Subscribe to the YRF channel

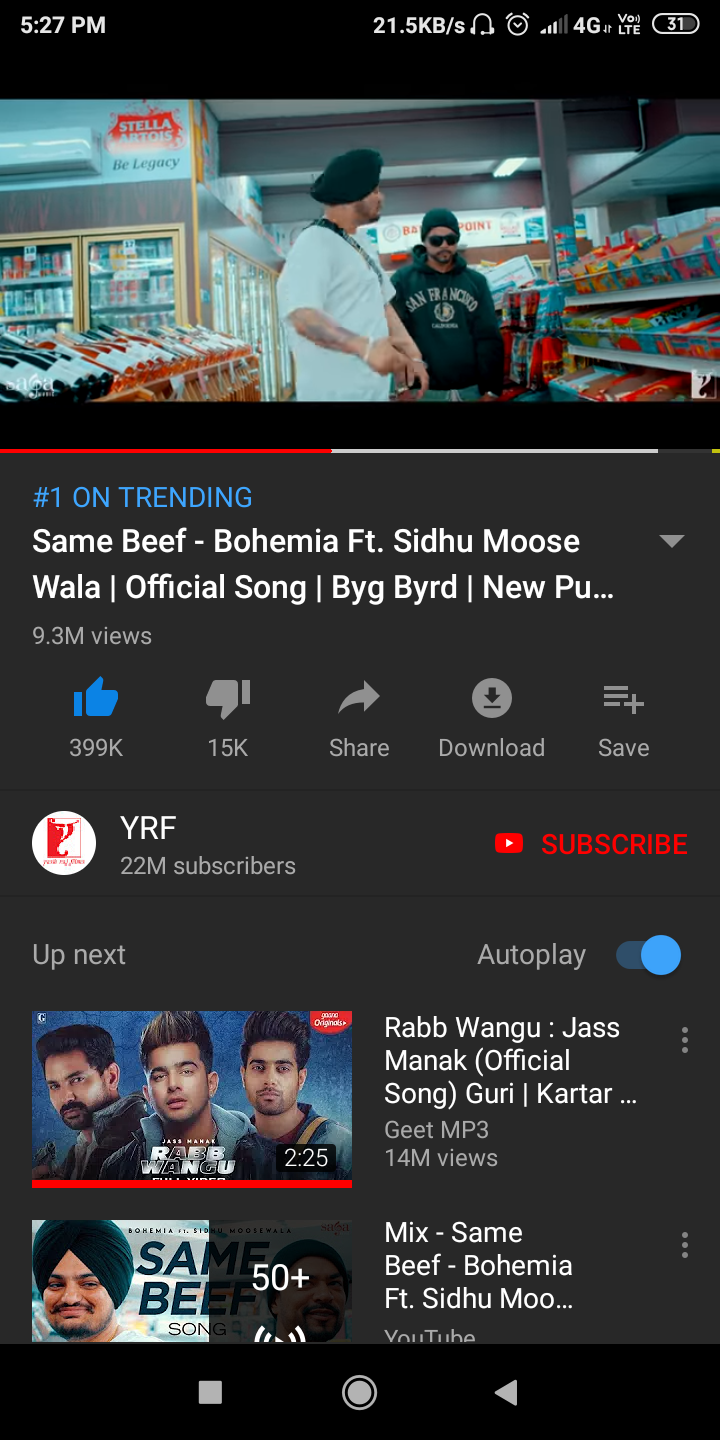pos(591,844)
